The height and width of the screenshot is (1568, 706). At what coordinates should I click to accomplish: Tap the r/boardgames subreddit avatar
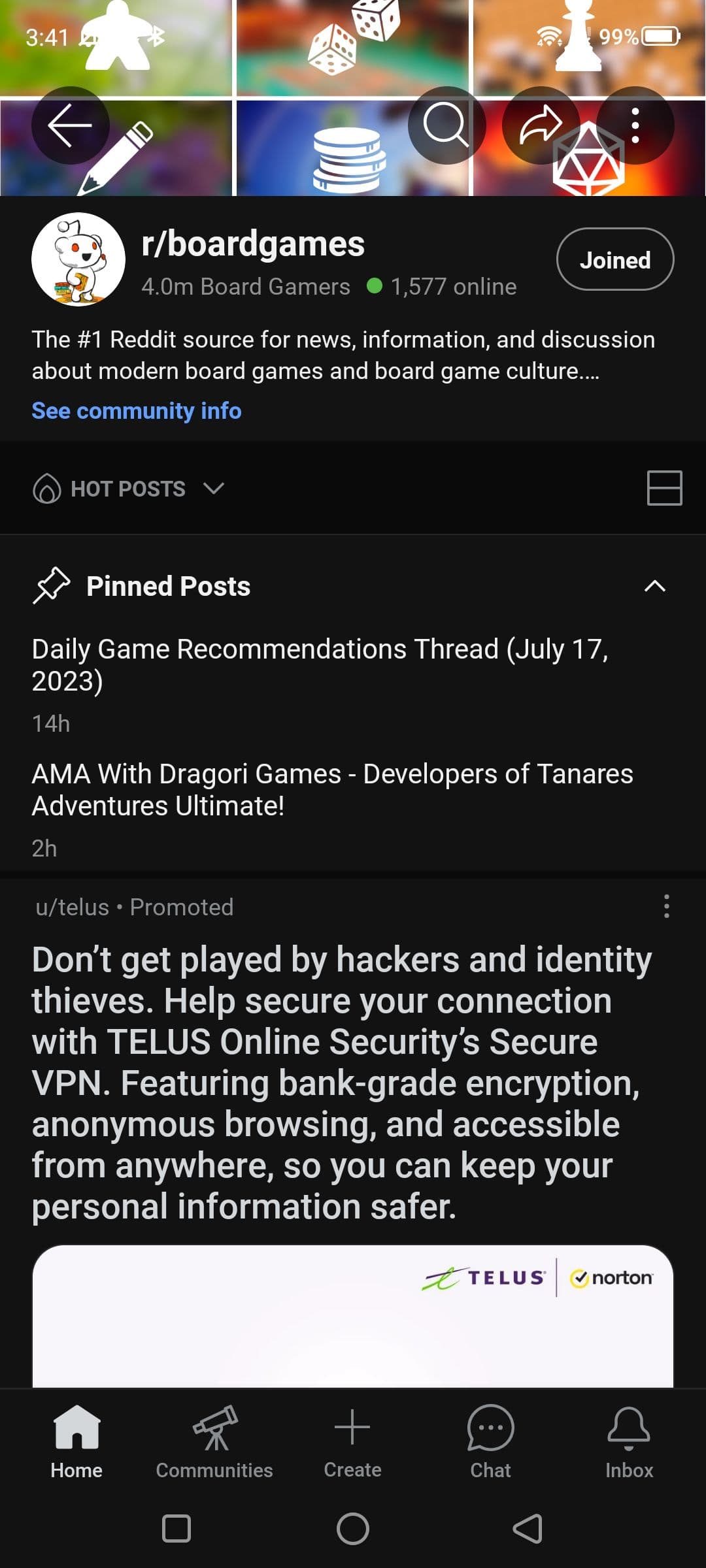(x=78, y=259)
